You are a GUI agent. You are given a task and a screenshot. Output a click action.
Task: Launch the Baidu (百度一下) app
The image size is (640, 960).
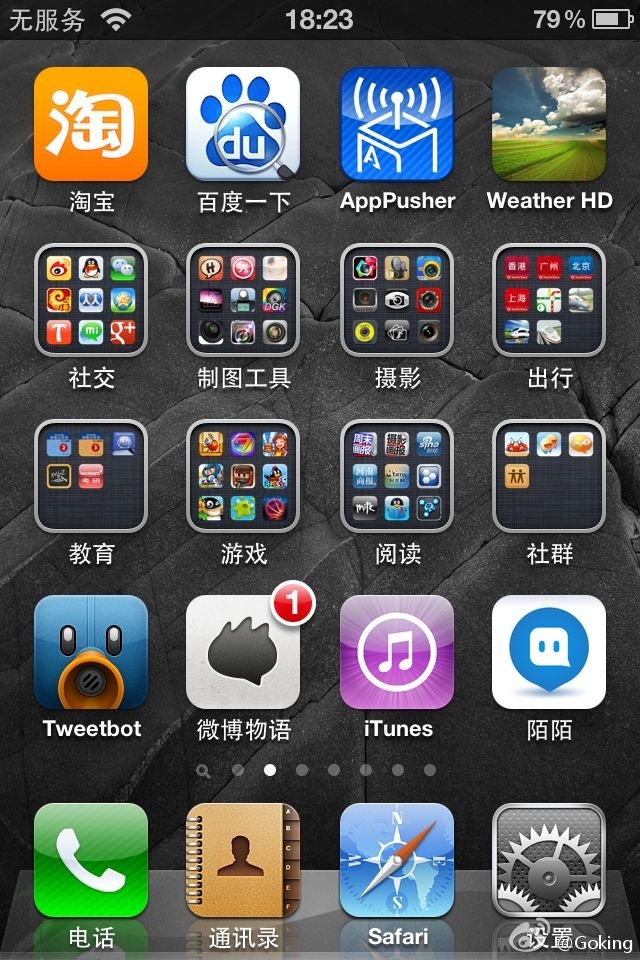click(x=243, y=124)
